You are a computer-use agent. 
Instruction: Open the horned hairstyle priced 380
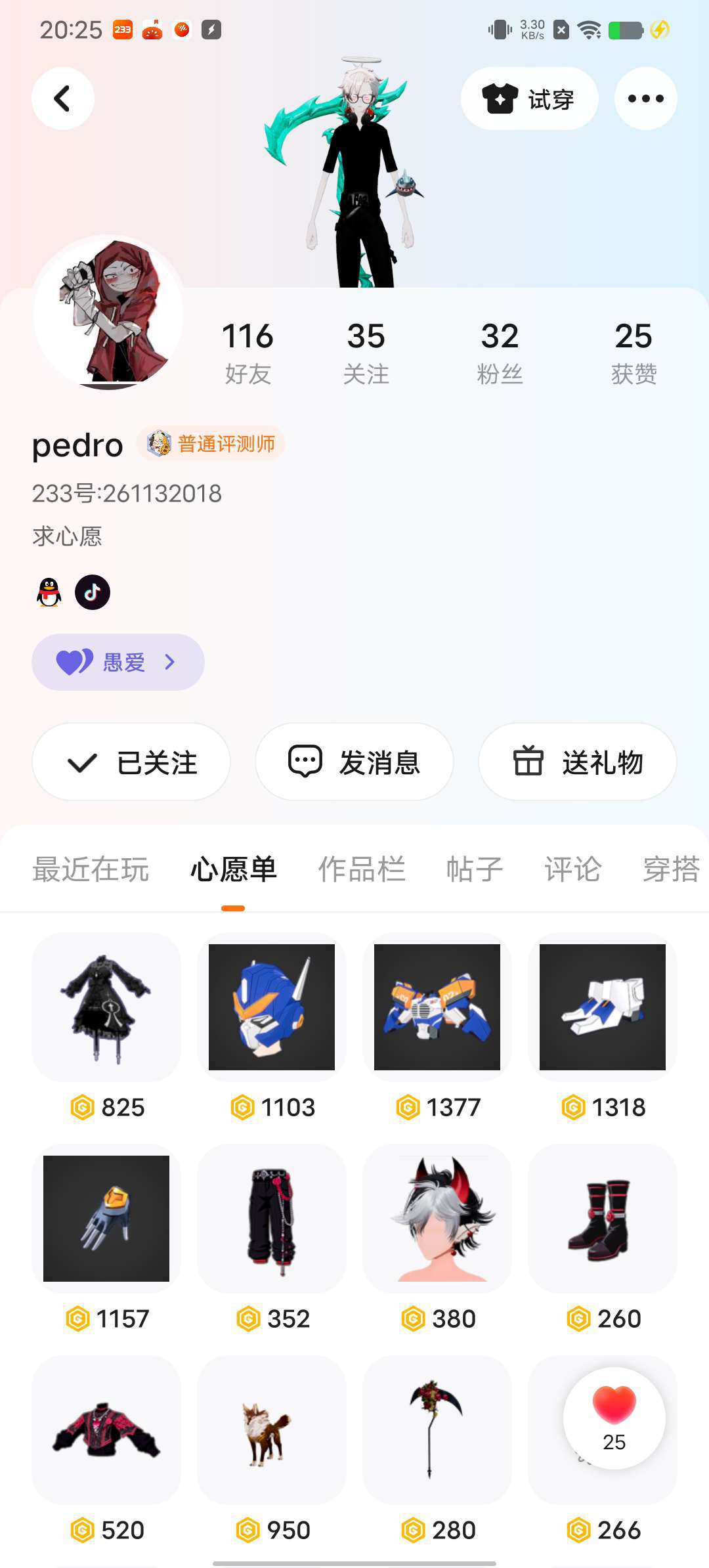pos(437,1219)
